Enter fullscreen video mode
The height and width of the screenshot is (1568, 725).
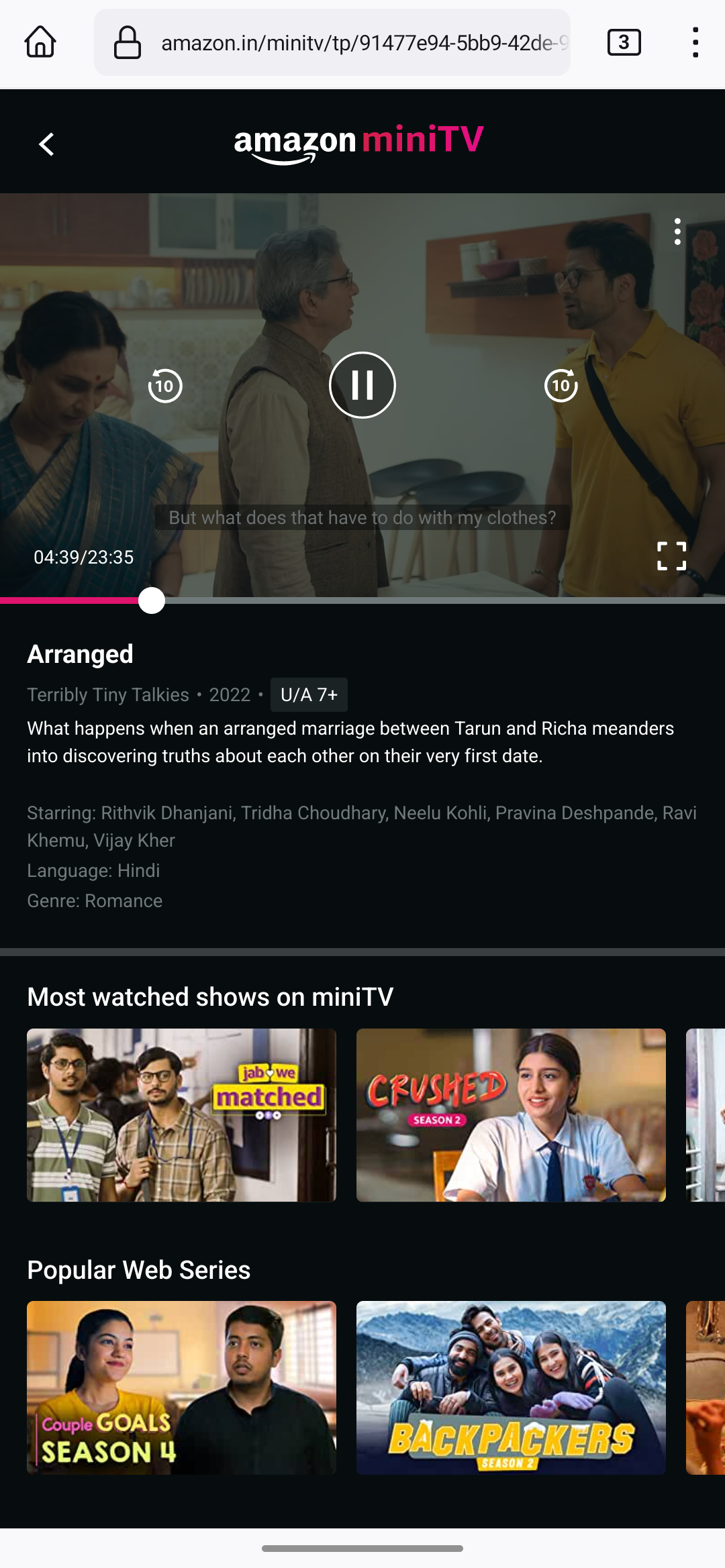(x=671, y=556)
